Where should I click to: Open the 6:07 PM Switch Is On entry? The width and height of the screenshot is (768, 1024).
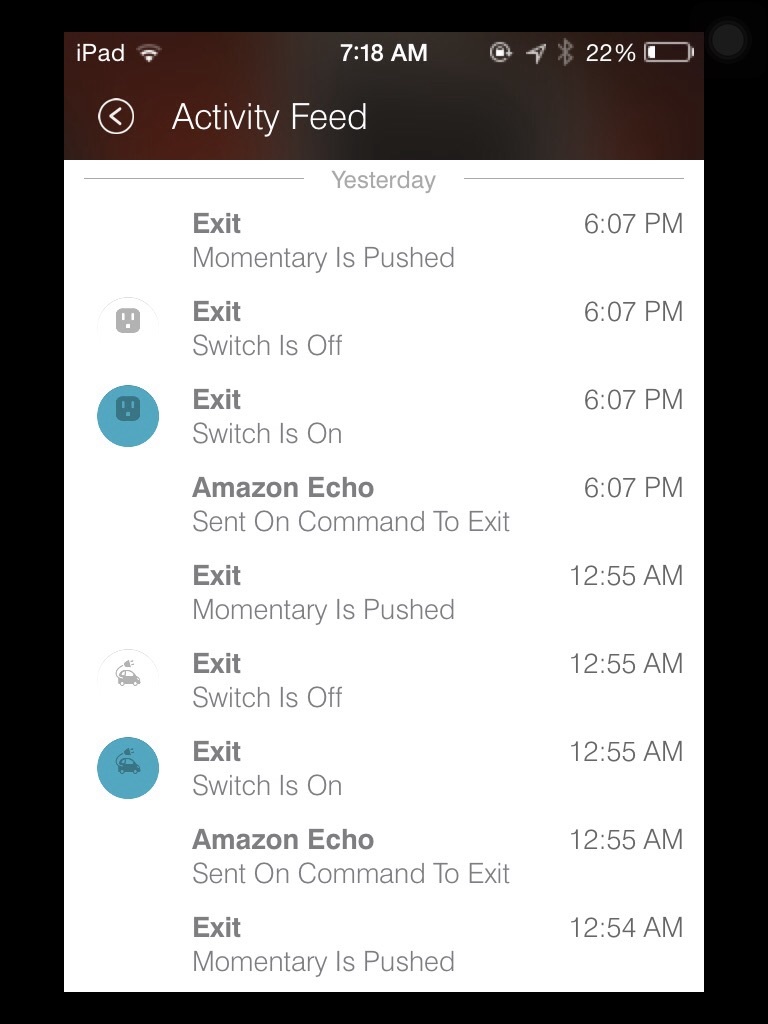[384, 417]
